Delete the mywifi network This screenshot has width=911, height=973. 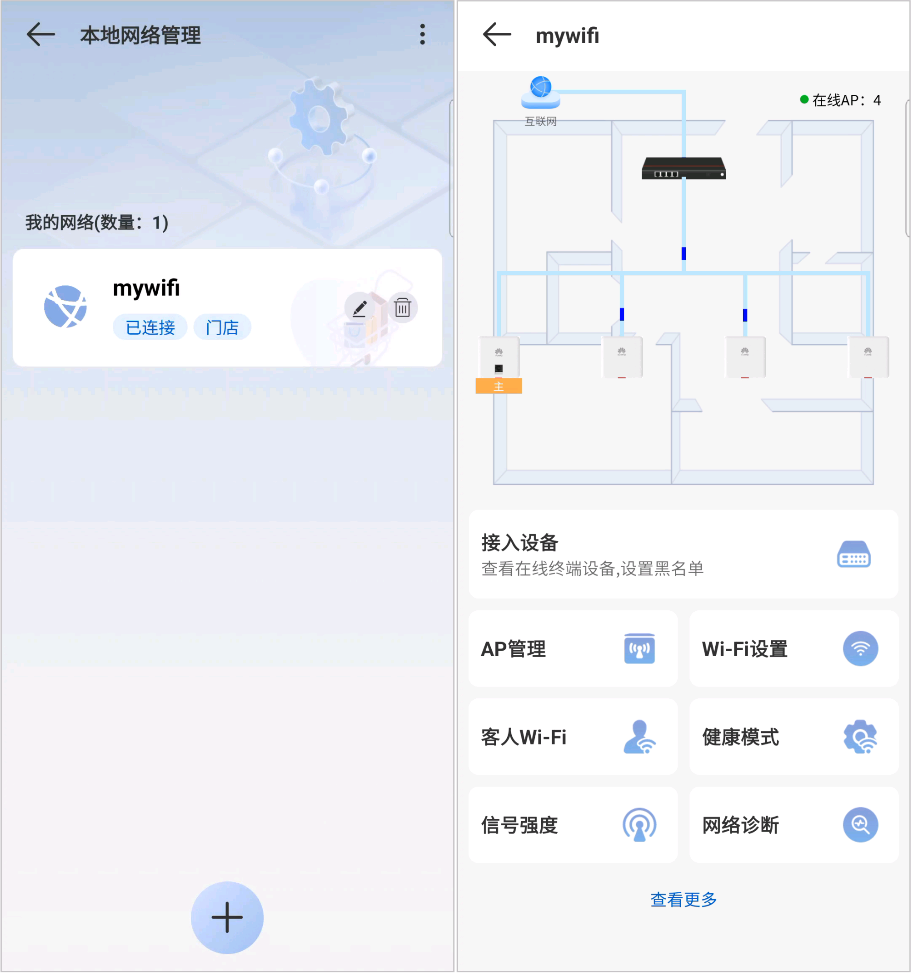click(402, 307)
